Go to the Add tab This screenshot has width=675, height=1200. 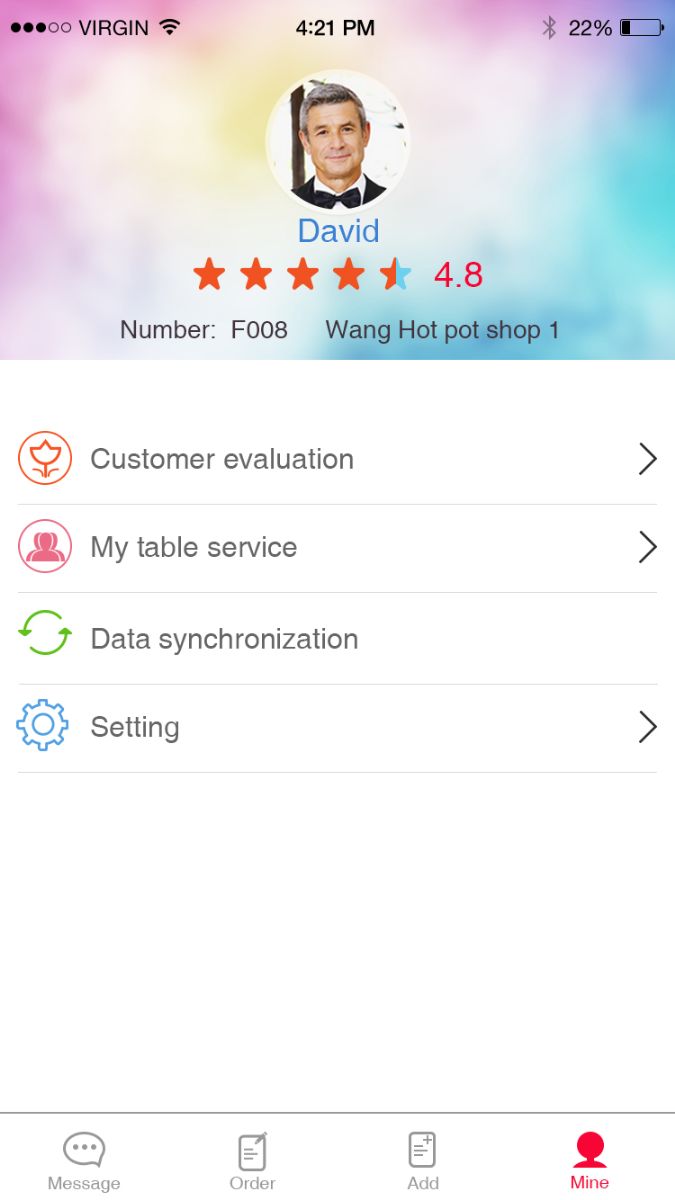422,1160
